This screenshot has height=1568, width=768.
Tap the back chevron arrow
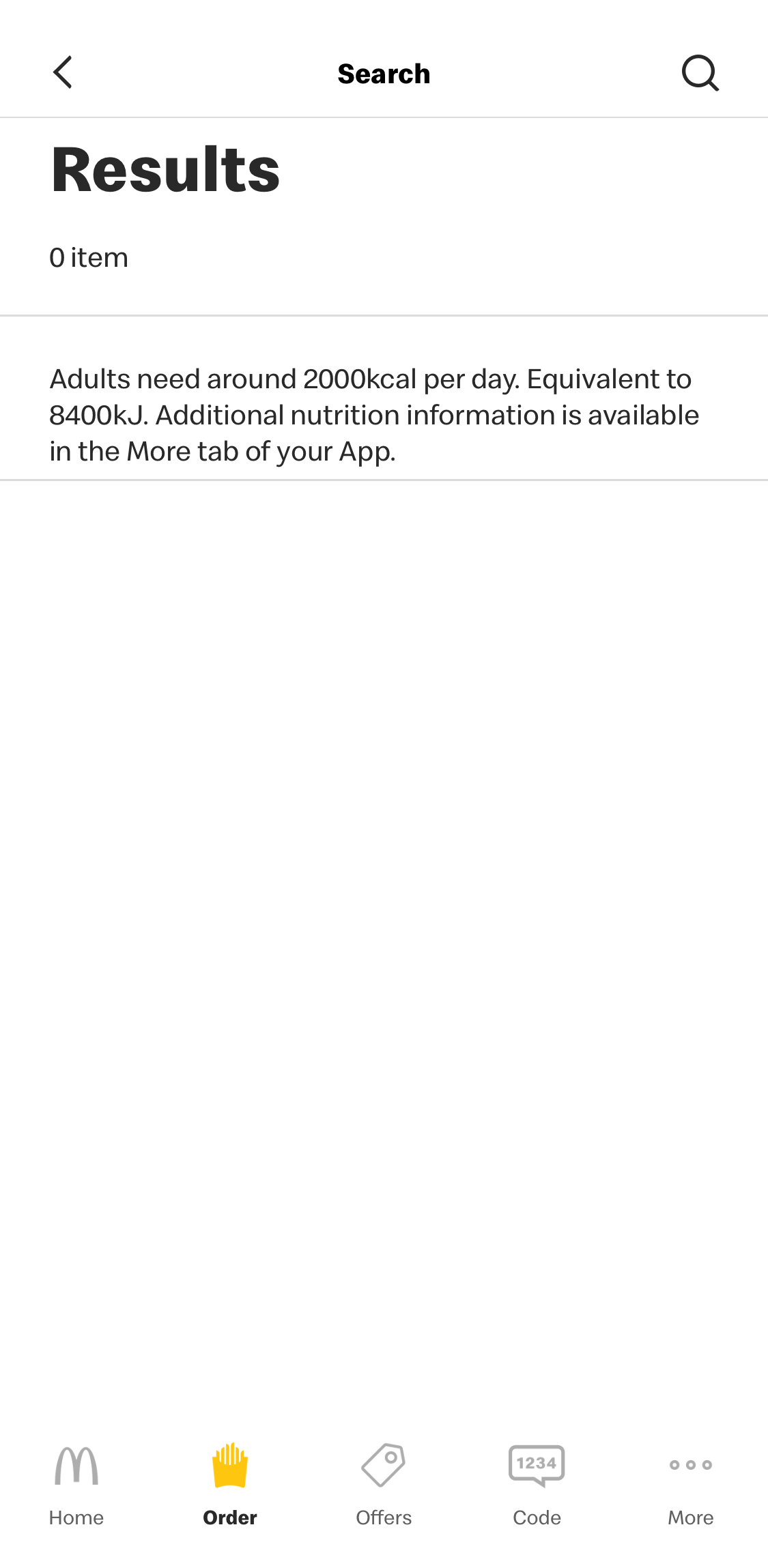62,72
